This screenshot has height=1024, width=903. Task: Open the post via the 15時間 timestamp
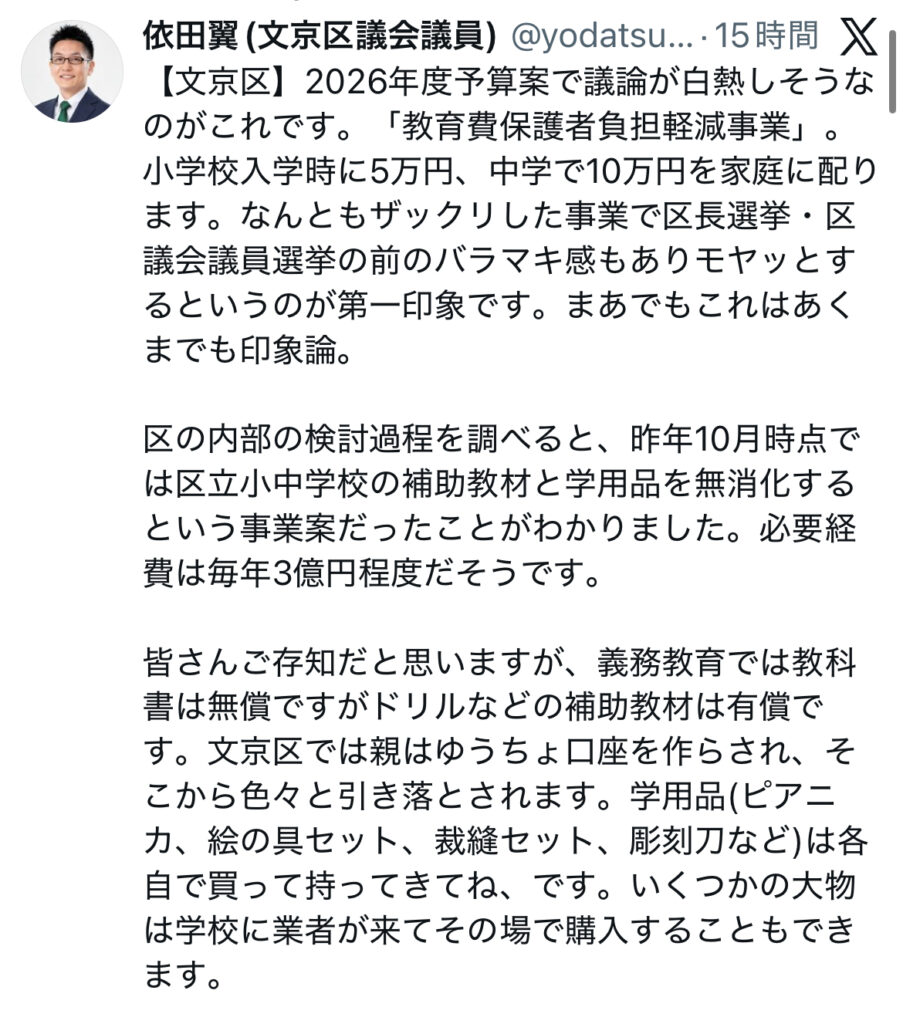point(768,38)
